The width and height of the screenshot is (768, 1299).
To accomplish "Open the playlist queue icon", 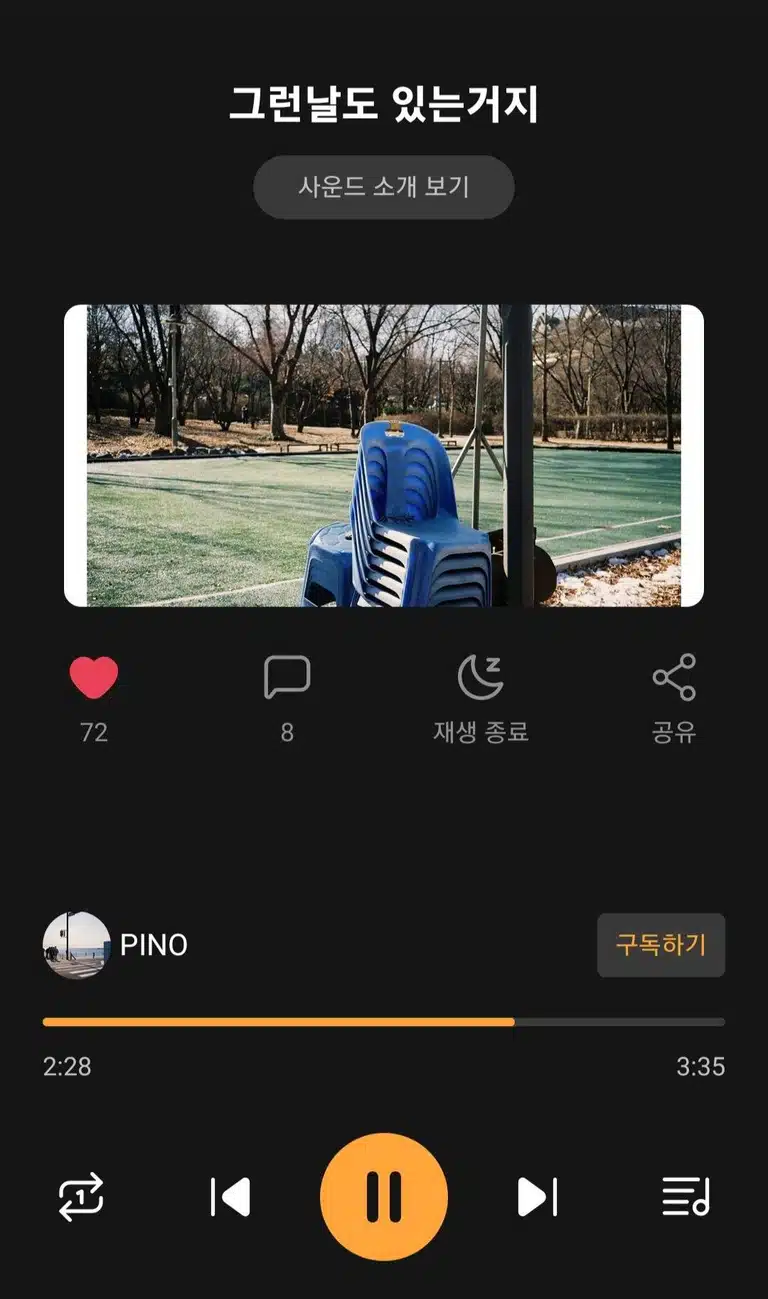I will 686,1197.
